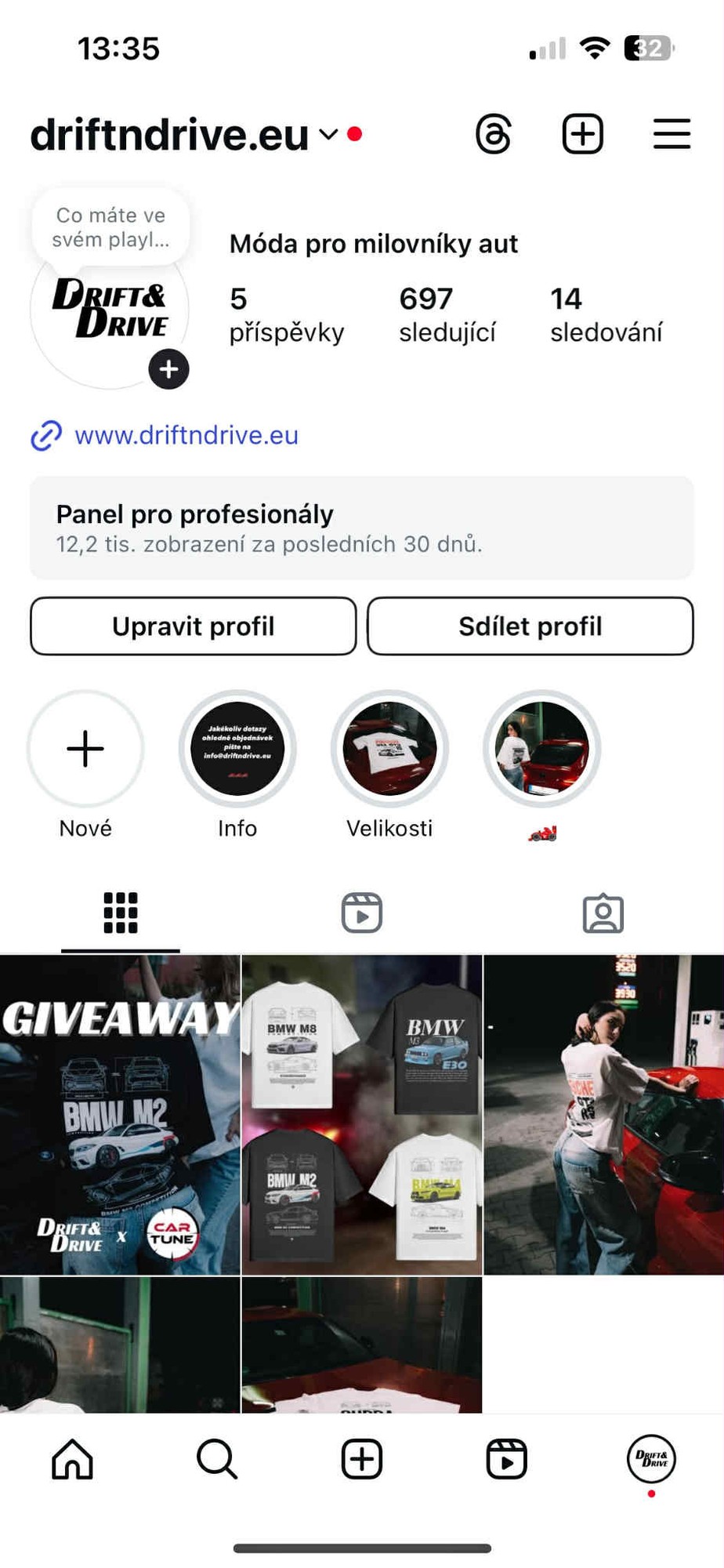Screen dimensions: 724x1568
Task: Tap the 697 sledující counter
Action: click(x=447, y=314)
